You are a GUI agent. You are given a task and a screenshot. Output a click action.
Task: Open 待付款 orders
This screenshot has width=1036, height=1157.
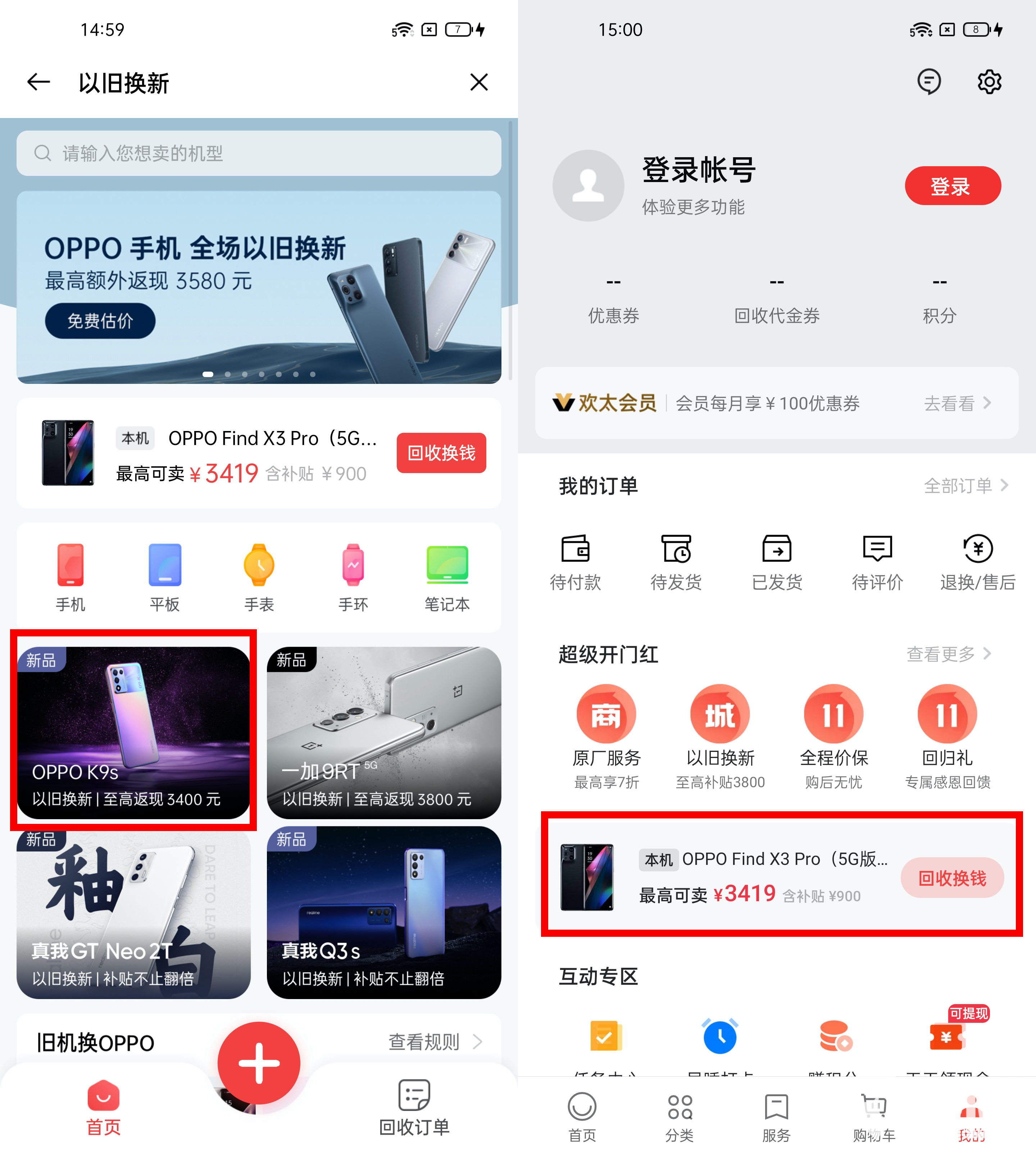click(x=576, y=562)
